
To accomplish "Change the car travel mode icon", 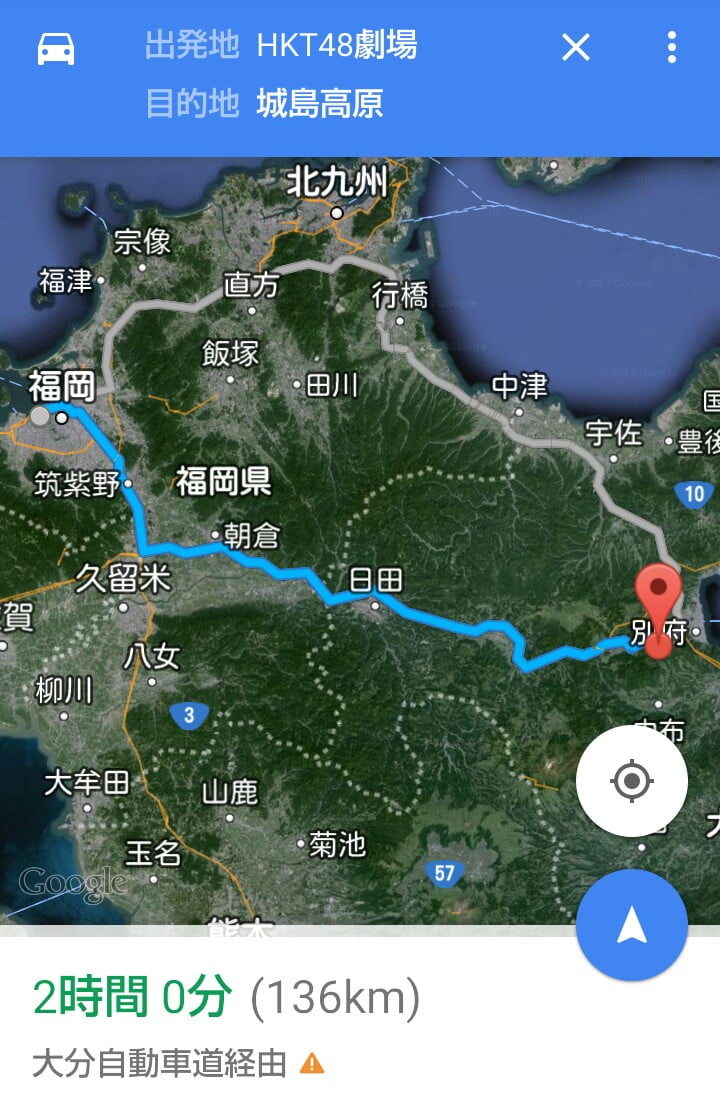I will click(56, 48).
